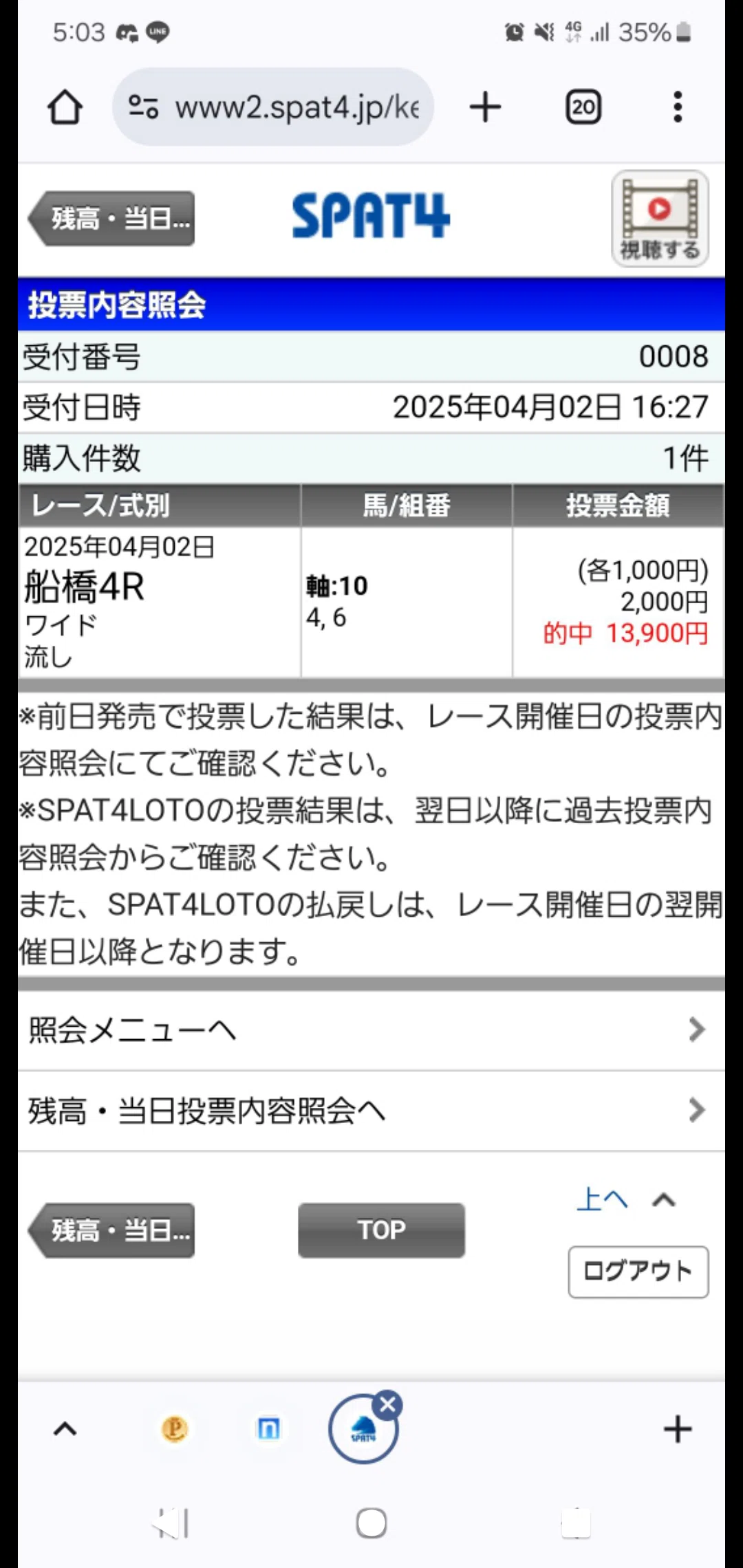Switch to the blue square tab icon
The width and height of the screenshot is (743, 1568).
point(268,1430)
